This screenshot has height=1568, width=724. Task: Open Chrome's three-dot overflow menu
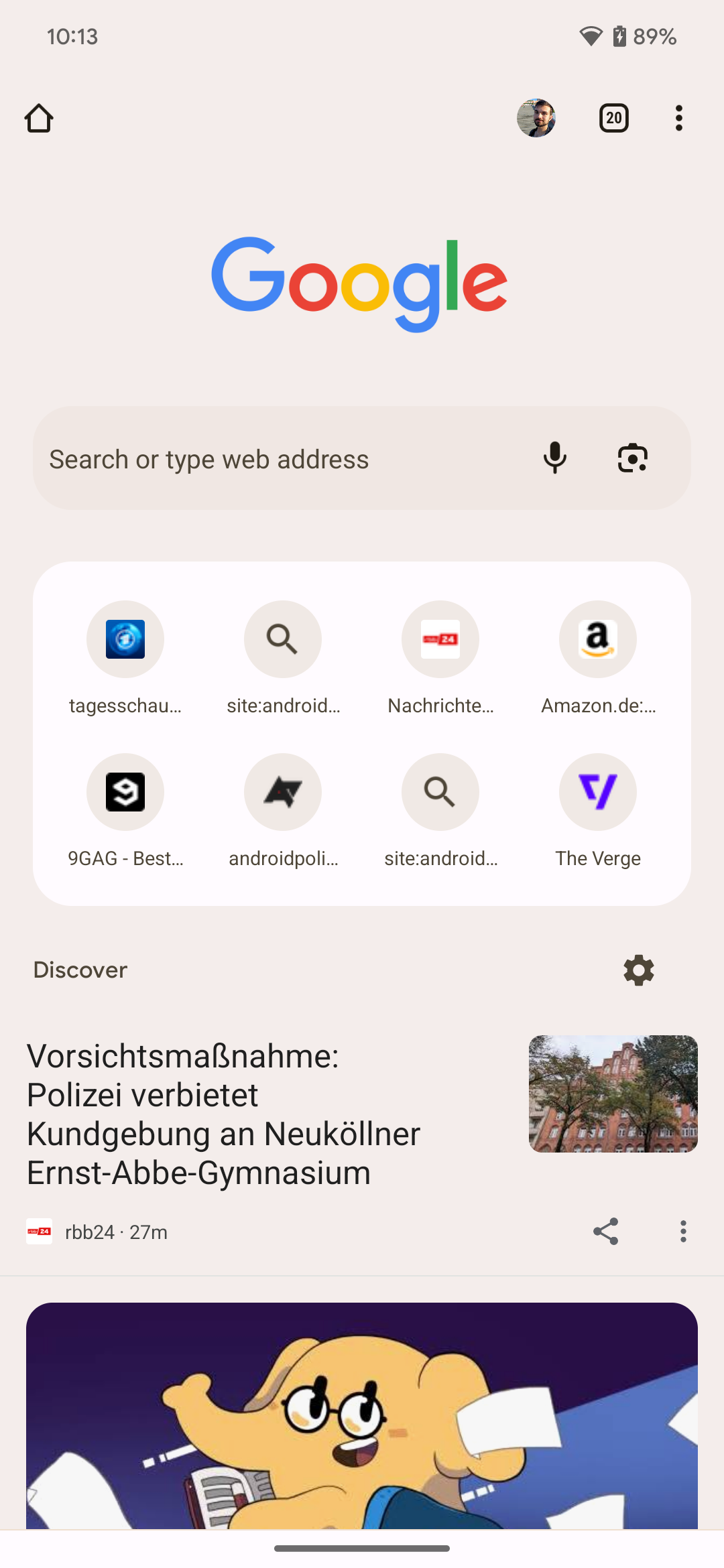679,118
